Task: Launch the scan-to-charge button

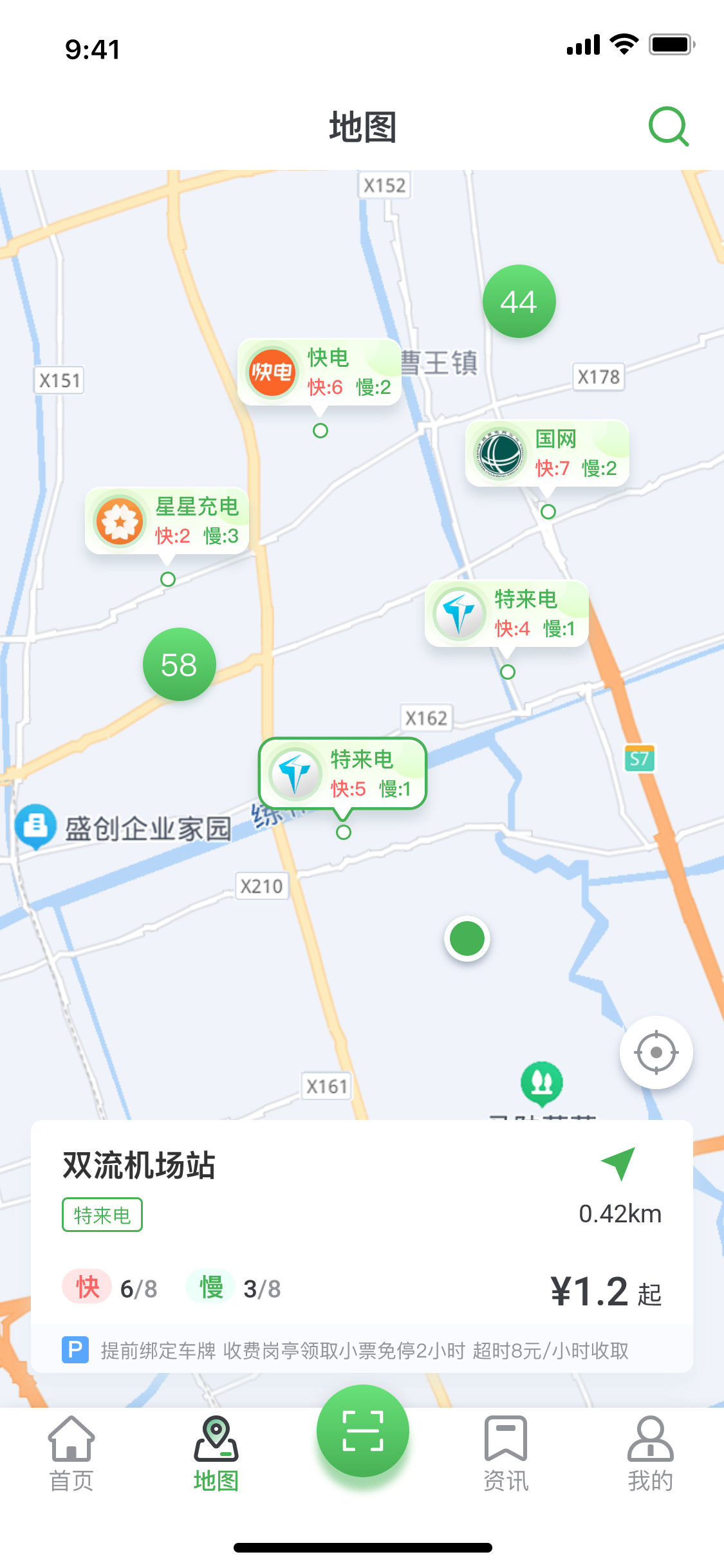Action: [x=362, y=1431]
